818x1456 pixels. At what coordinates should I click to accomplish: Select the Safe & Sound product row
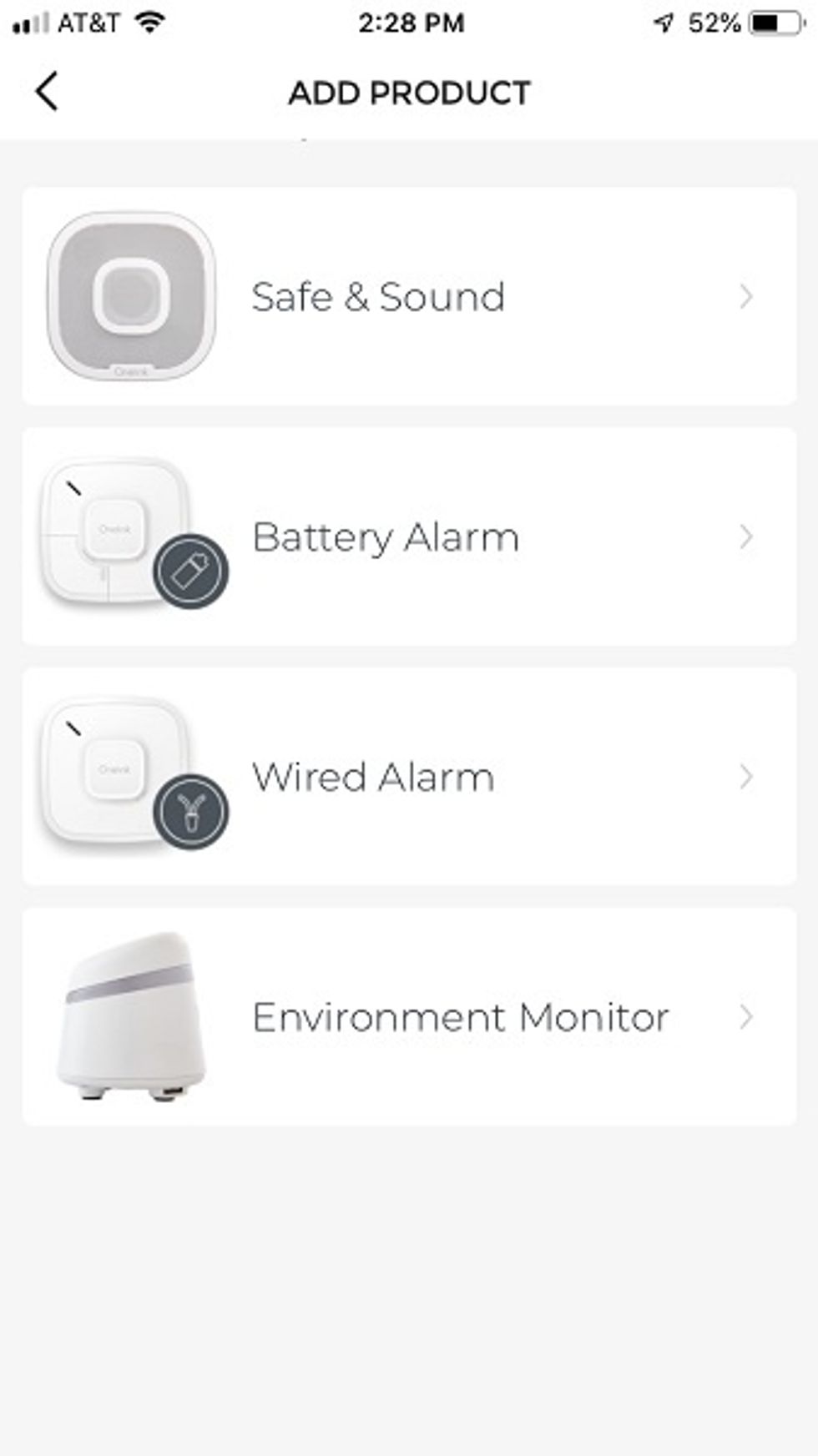pyautogui.click(x=409, y=295)
